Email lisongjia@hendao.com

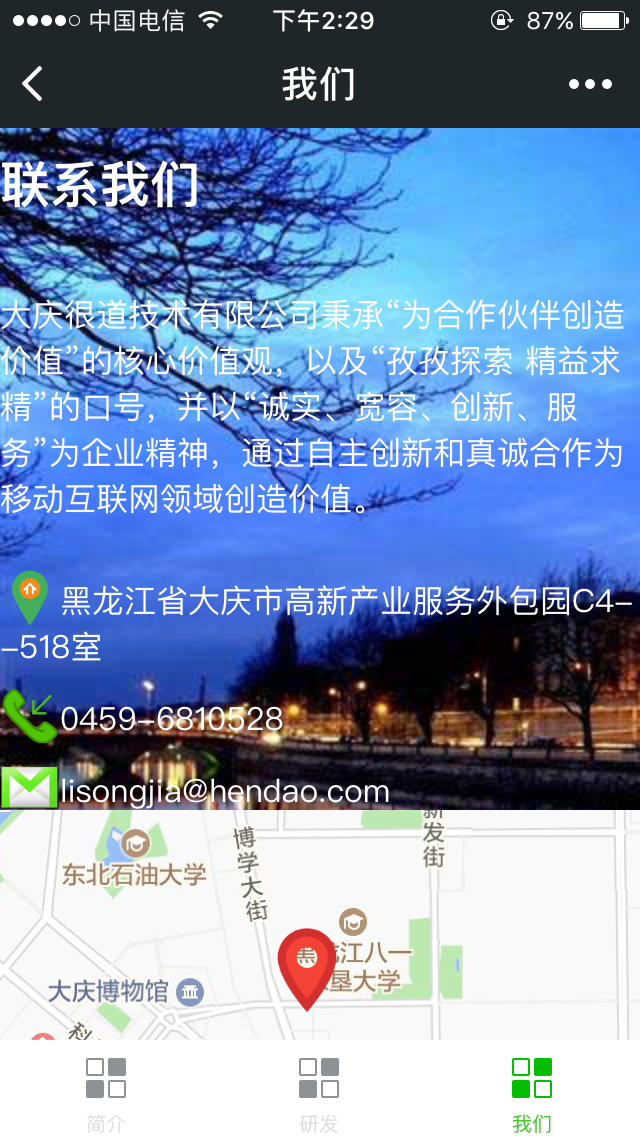[x=224, y=791]
